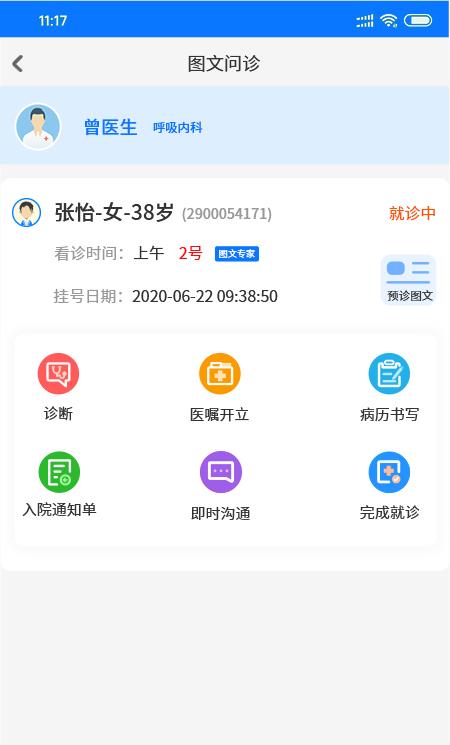Open 病历书写 medical record writing

[389, 388]
